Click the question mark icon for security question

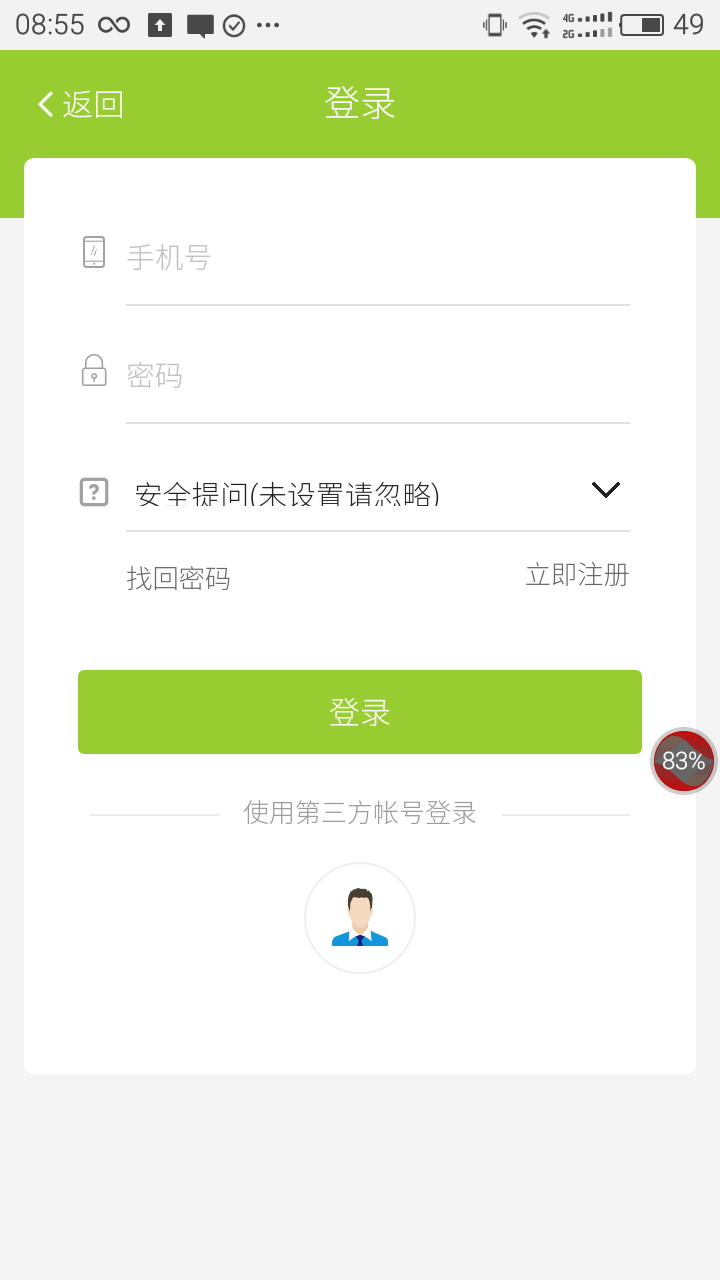94,491
